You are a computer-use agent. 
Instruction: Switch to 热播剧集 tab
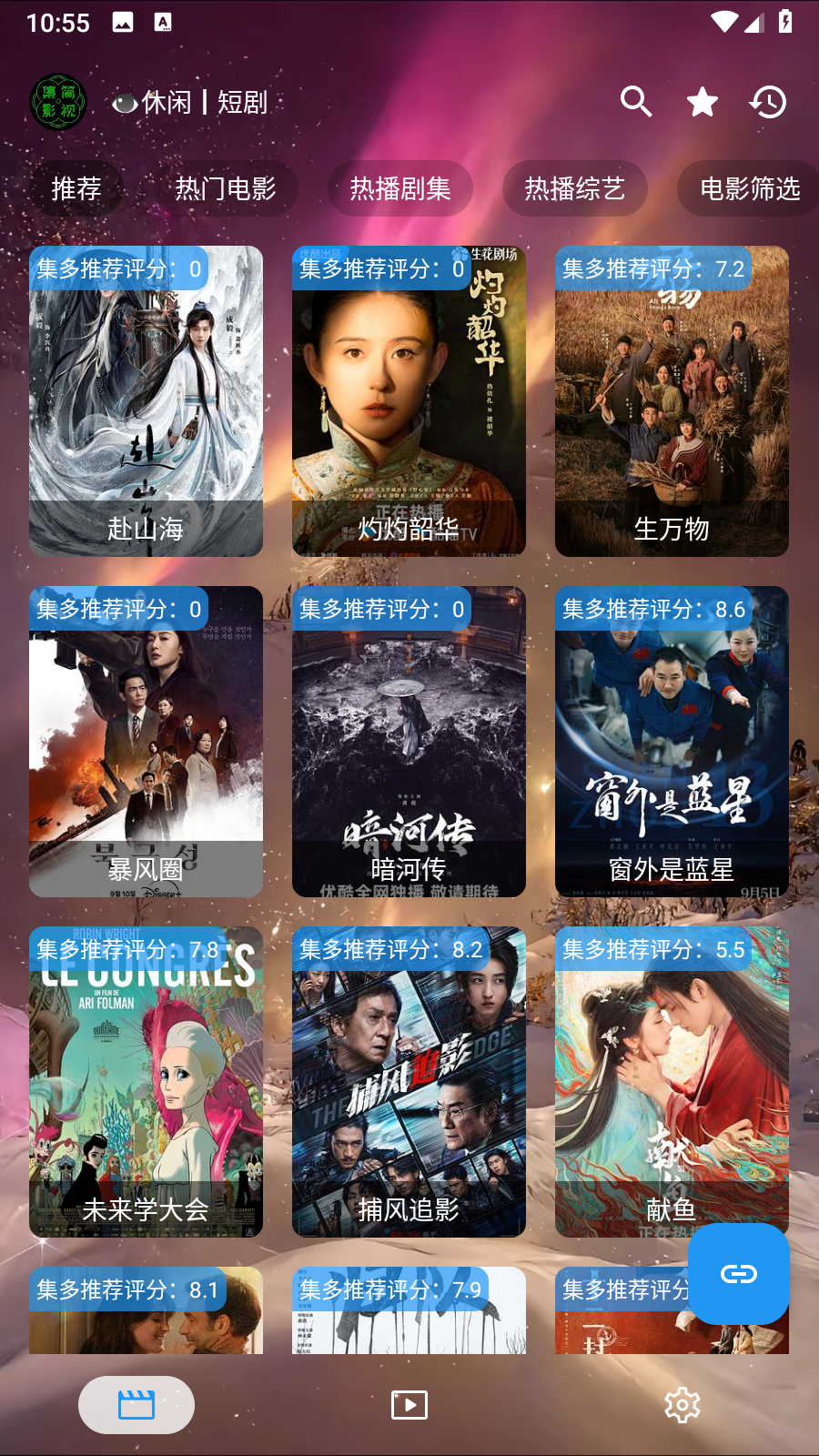399,188
